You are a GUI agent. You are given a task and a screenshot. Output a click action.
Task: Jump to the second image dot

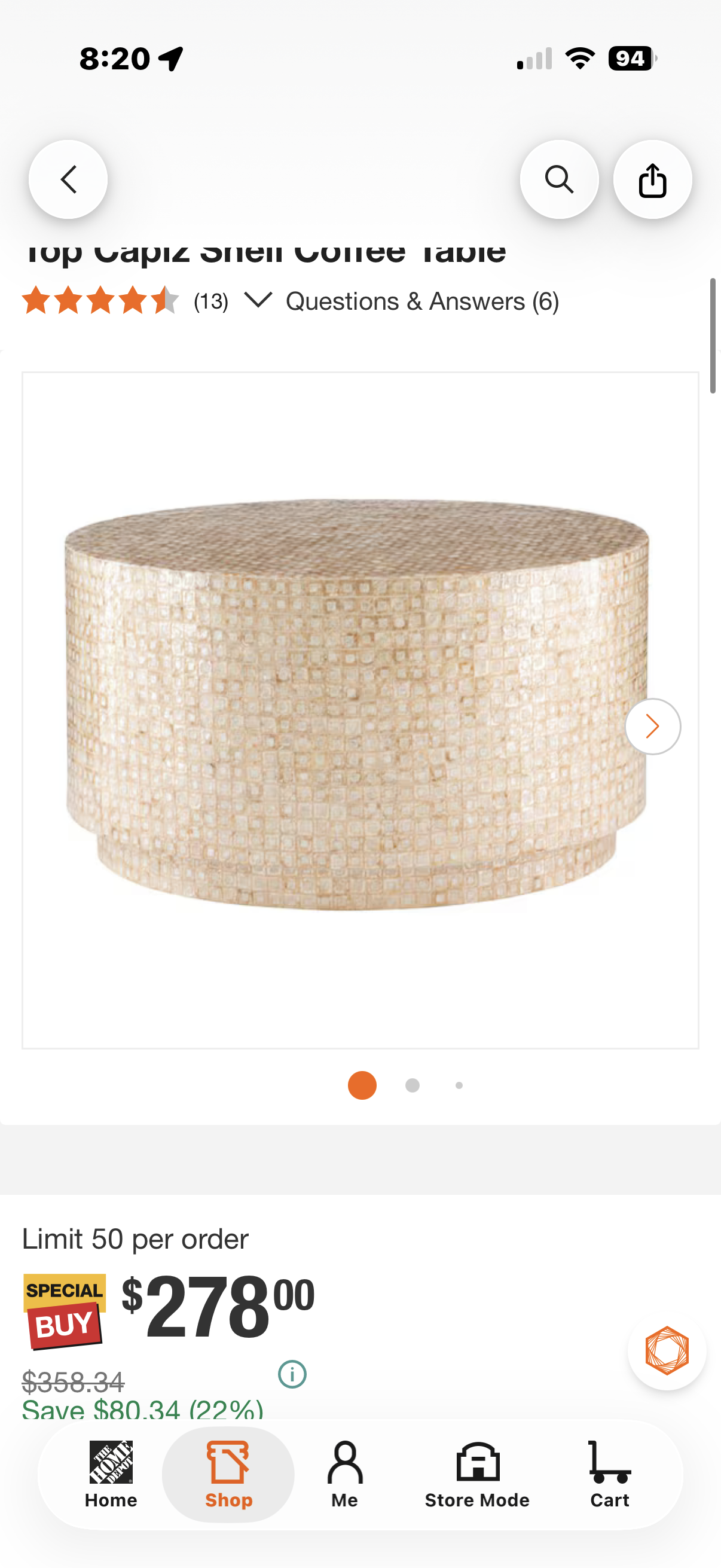[x=413, y=1085]
